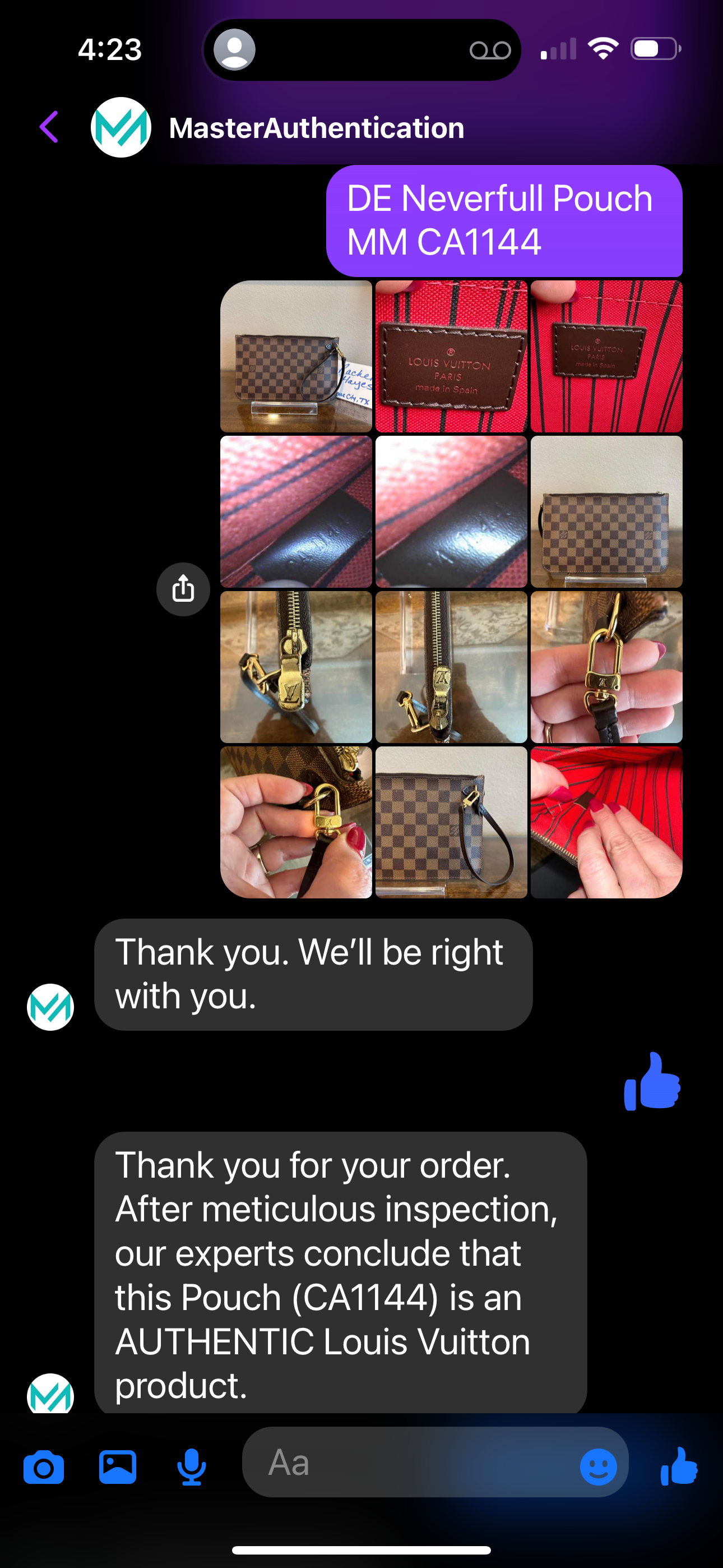Image resolution: width=723 pixels, height=1568 pixels.
Task: Open the emoji picker in the message field
Action: [597, 1467]
